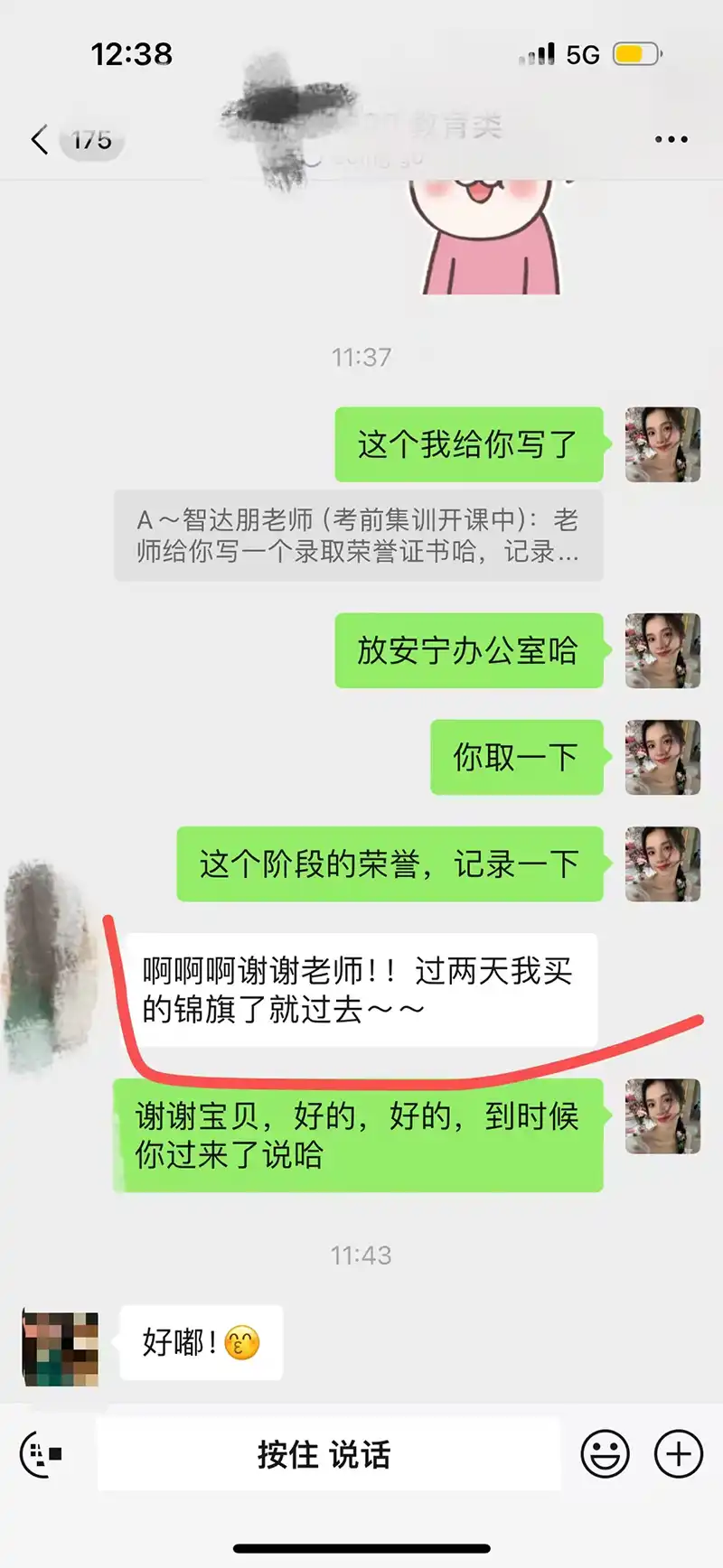This screenshot has width=723, height=1568.
Task: Open the avatar next to 好嘟 message
Action: click(60, 1349)
